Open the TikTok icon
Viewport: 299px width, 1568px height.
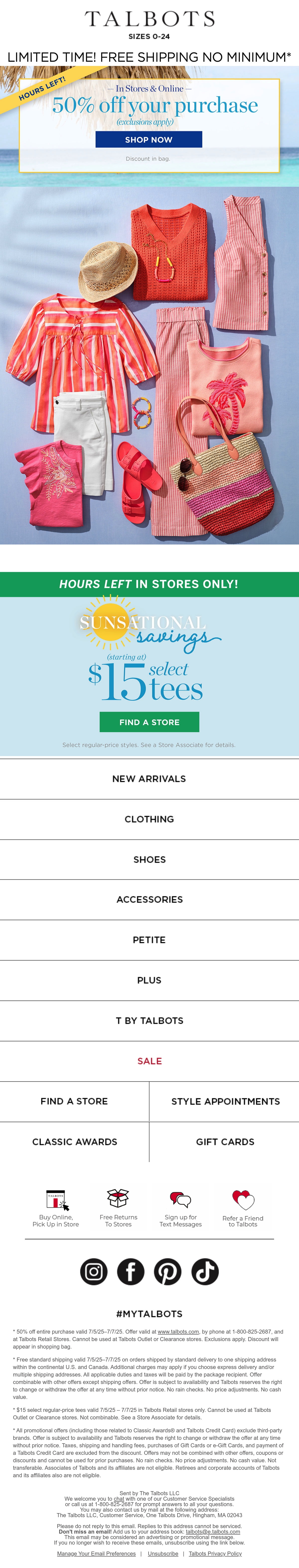[x=205, y=1271]
